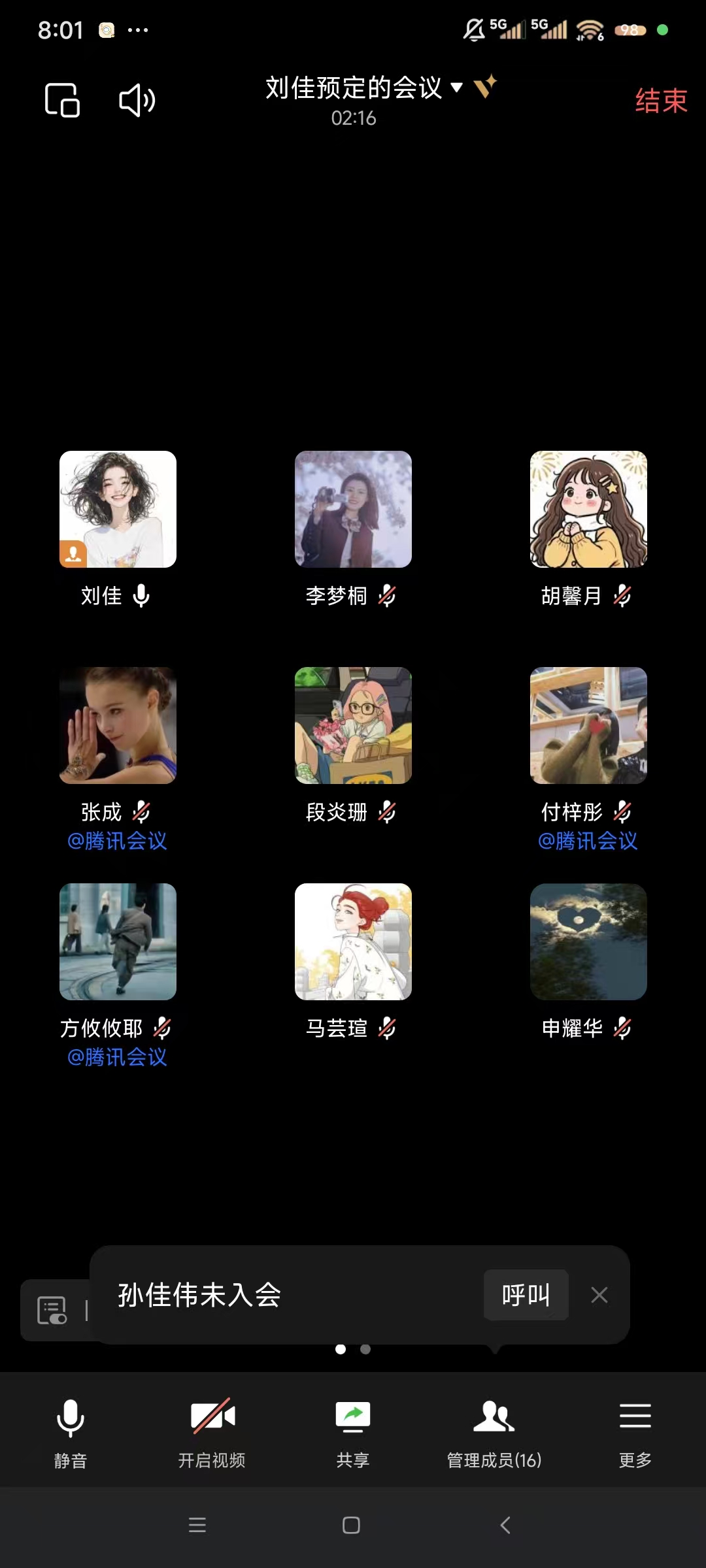
Task: Open the chat panel icon
Action: 52,1310
